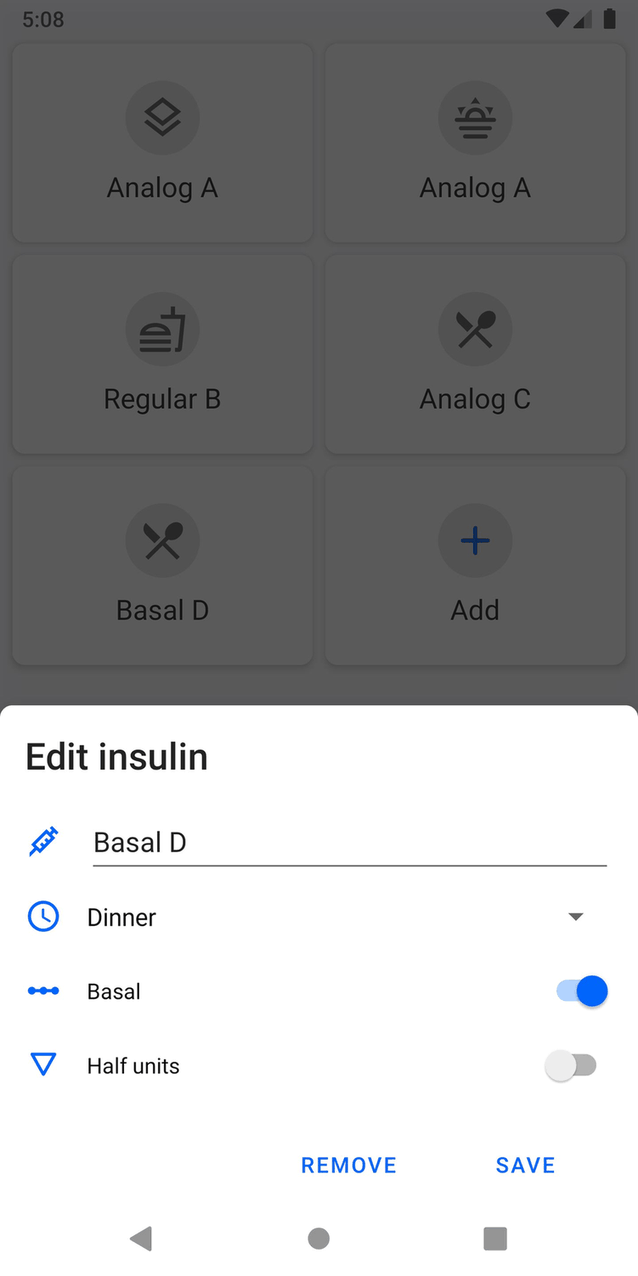Image resolution: width=638 pixels, height=1276 pixels.
Task: Turn off the Basal switch
Action: tap(581, 991)
